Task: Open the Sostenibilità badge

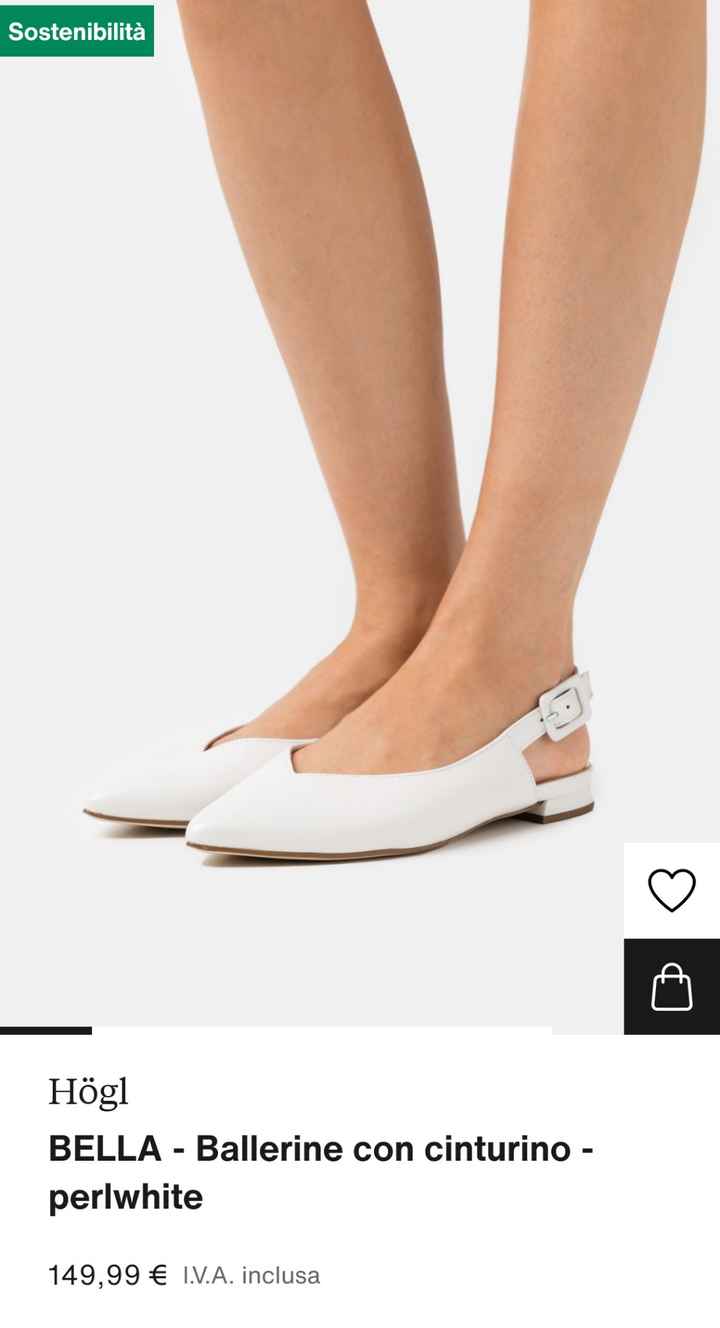Action: point(77,31)
